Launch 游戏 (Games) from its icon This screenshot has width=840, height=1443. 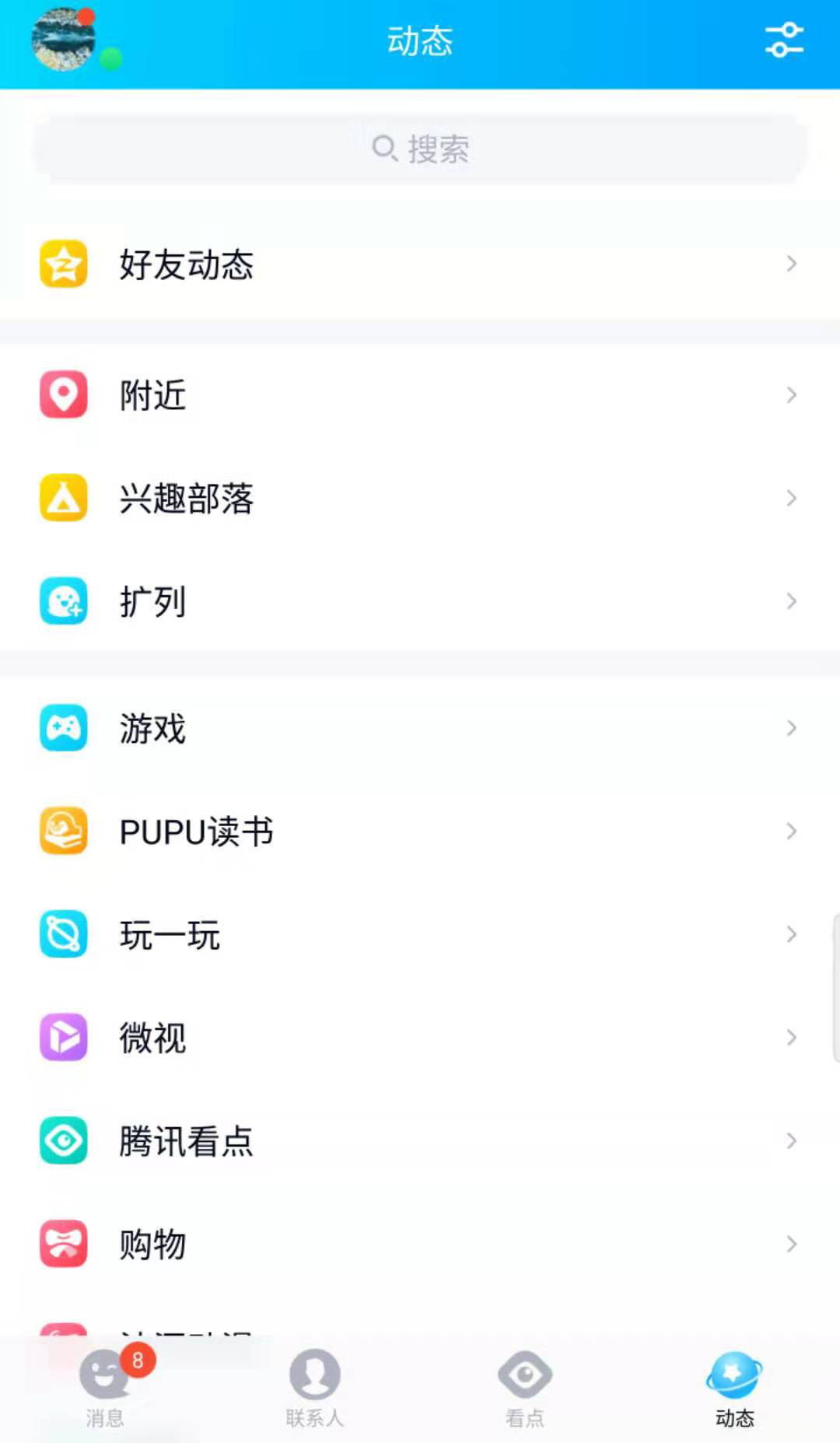pos(63,727)
